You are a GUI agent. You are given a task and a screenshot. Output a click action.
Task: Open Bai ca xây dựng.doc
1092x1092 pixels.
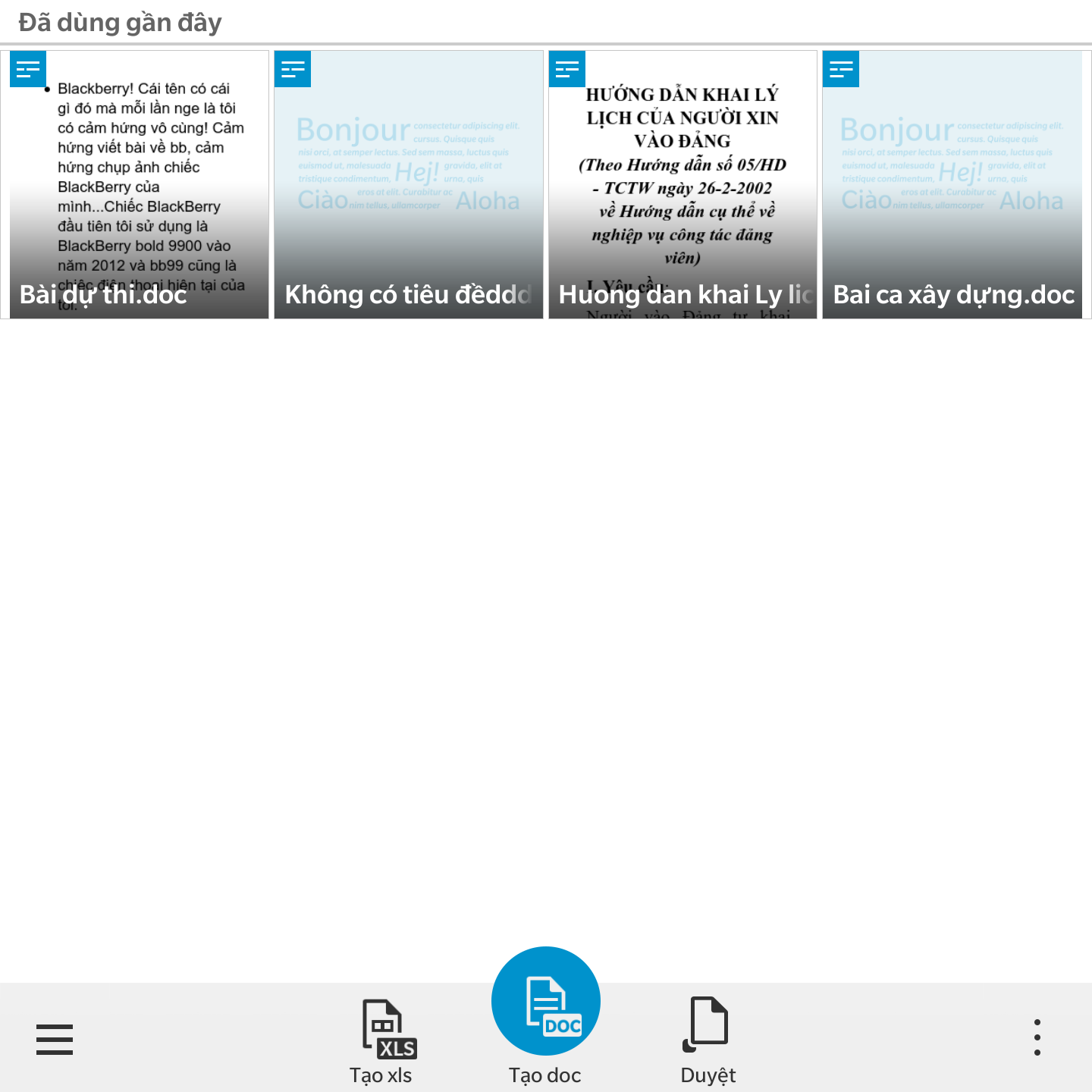pyautogui.click(x=952, y=185)
